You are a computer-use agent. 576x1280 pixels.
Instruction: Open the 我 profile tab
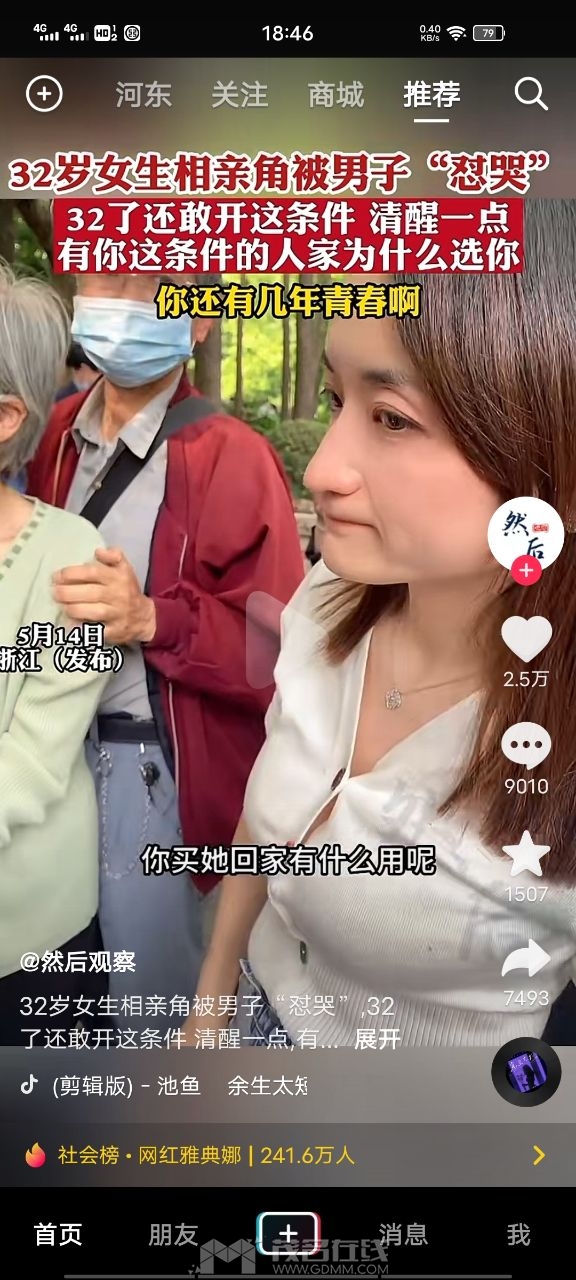click(x=518, y=1235)
